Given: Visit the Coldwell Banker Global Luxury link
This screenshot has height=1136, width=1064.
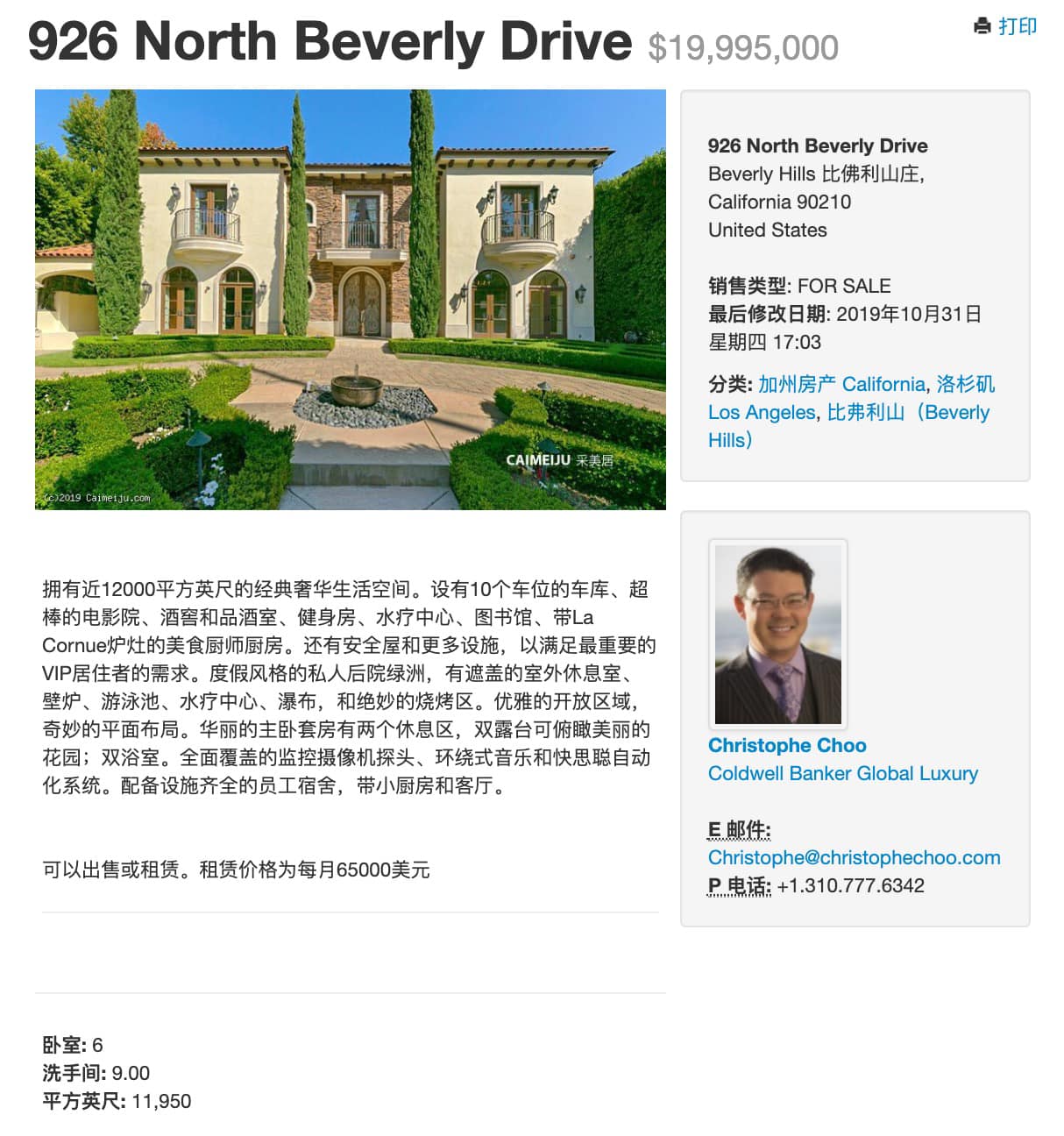Looking at the screenshot, I should pyautogui.click(x=842, y=773).
